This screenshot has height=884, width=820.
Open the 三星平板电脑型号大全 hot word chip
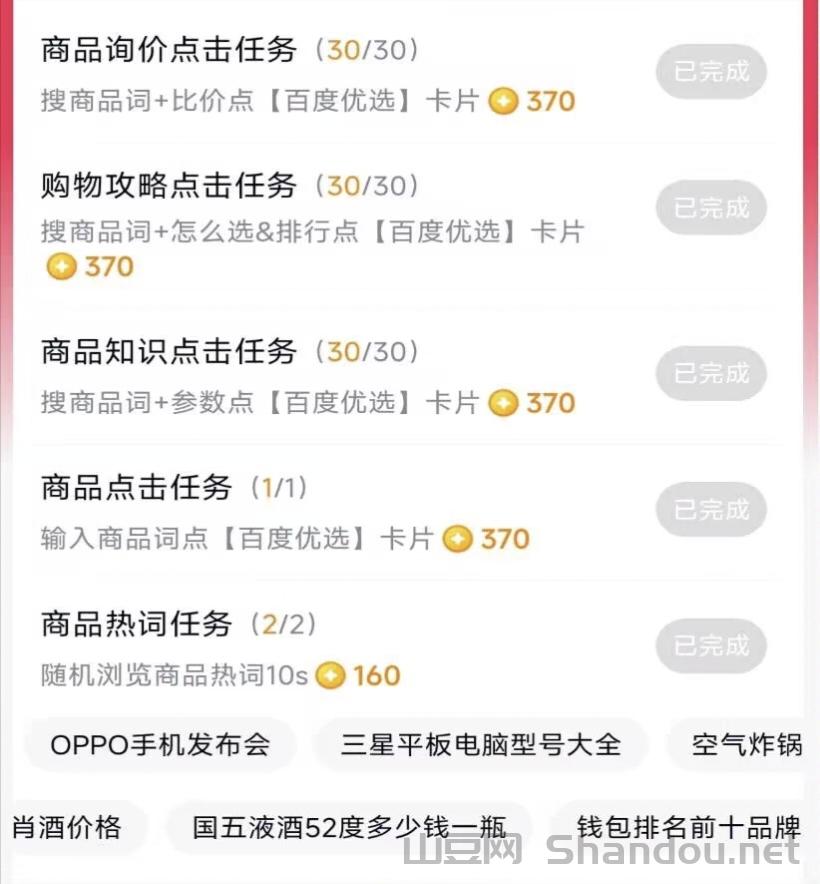coord(480,745)
